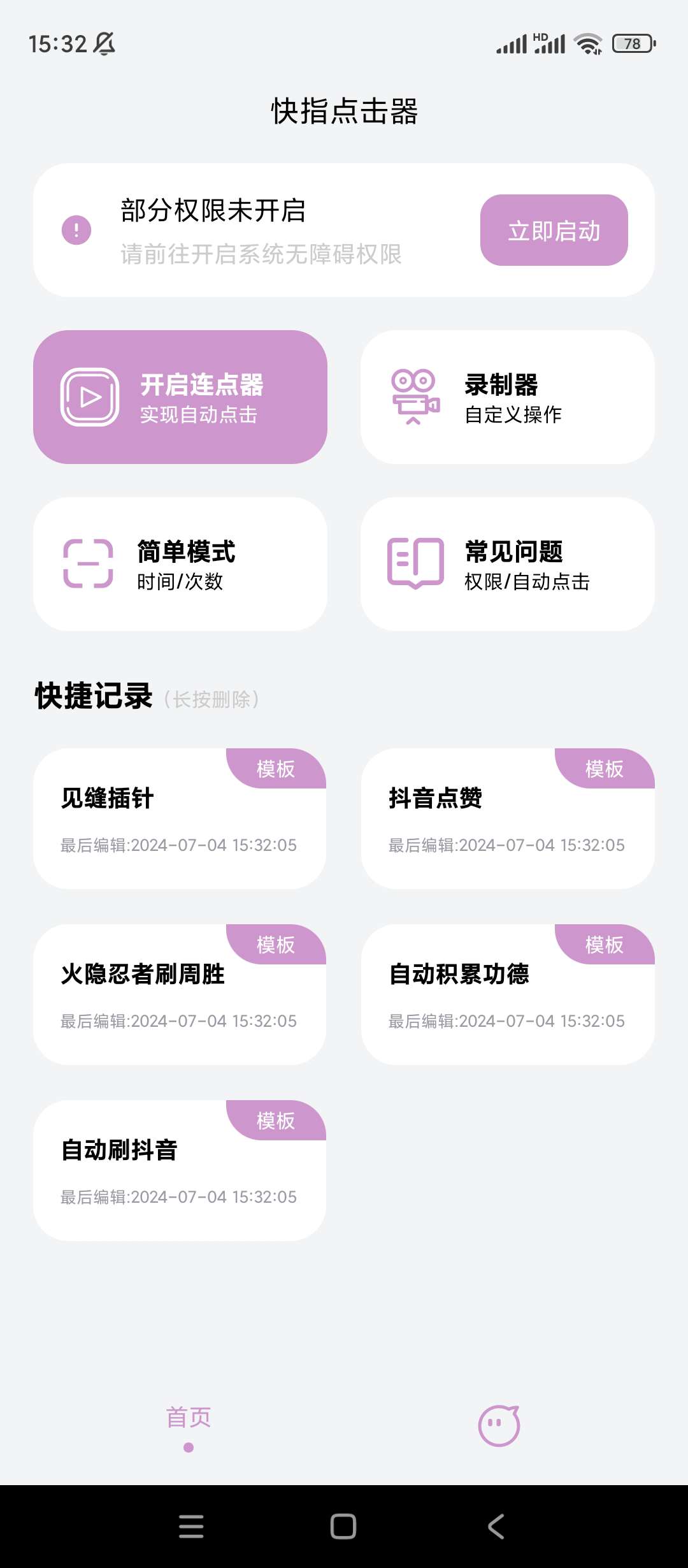The image size is (688, 1568).
Task: Open the 录制器 recorder
Action: click(507, 397)
